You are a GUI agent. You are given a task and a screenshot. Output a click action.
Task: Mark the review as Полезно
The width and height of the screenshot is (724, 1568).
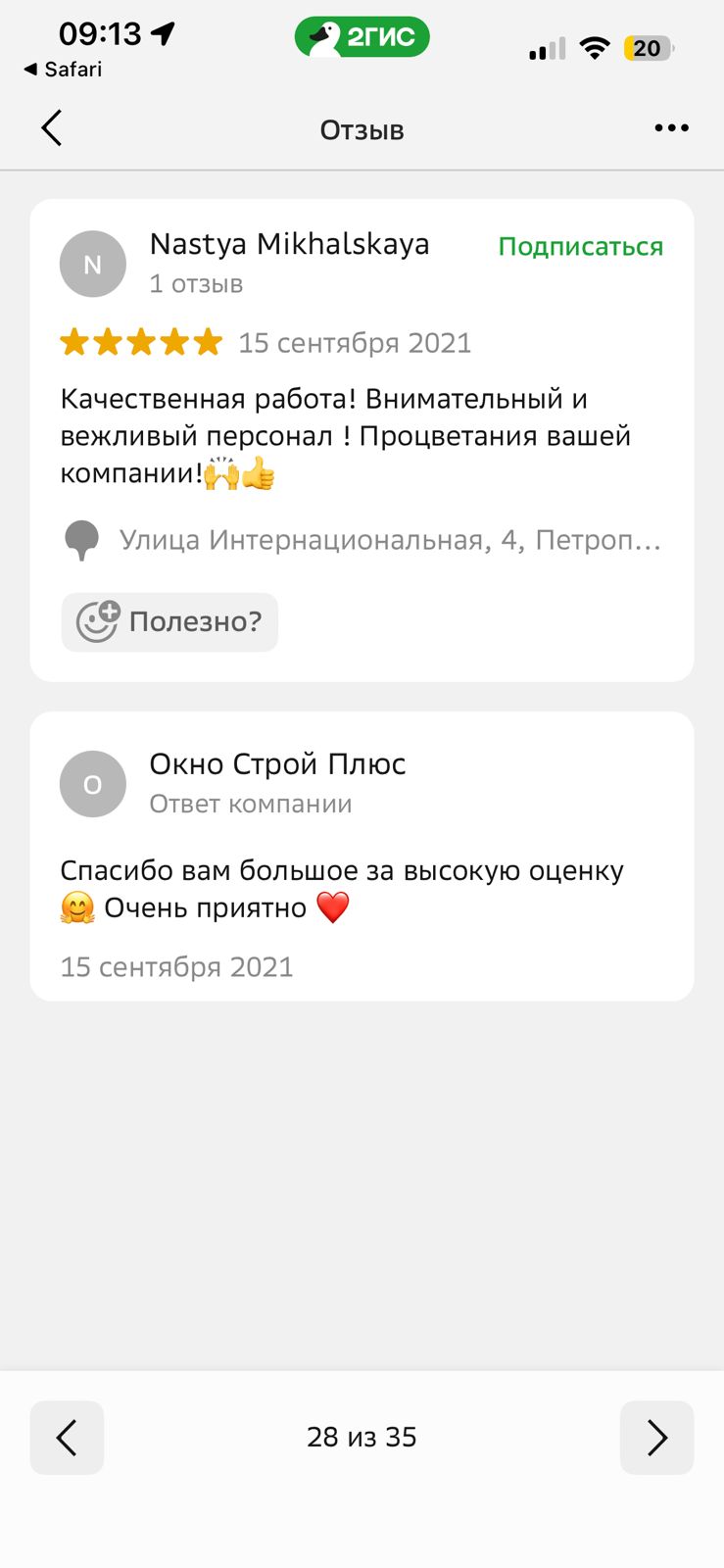tap(169, 621)
